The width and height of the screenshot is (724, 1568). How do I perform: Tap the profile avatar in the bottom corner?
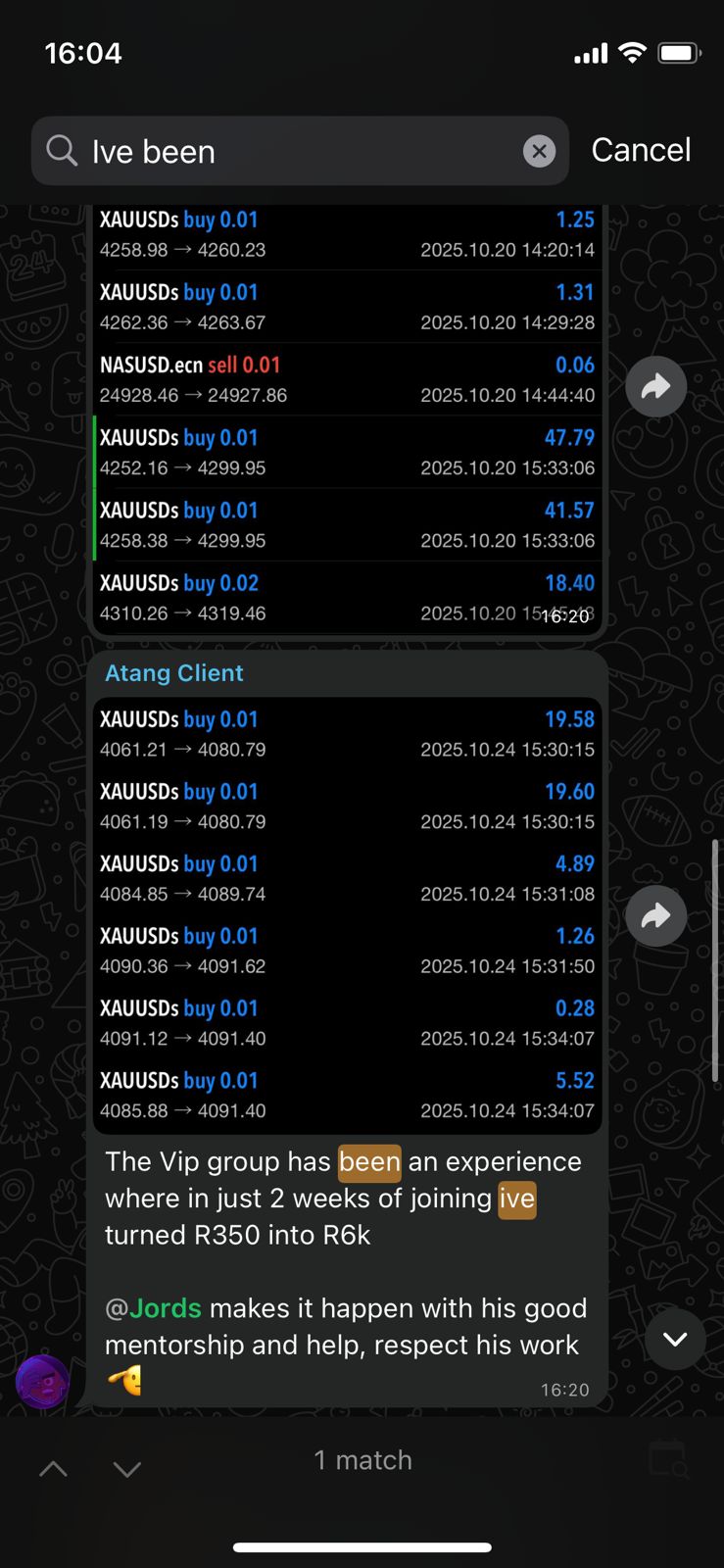(x=43, y=1382)
